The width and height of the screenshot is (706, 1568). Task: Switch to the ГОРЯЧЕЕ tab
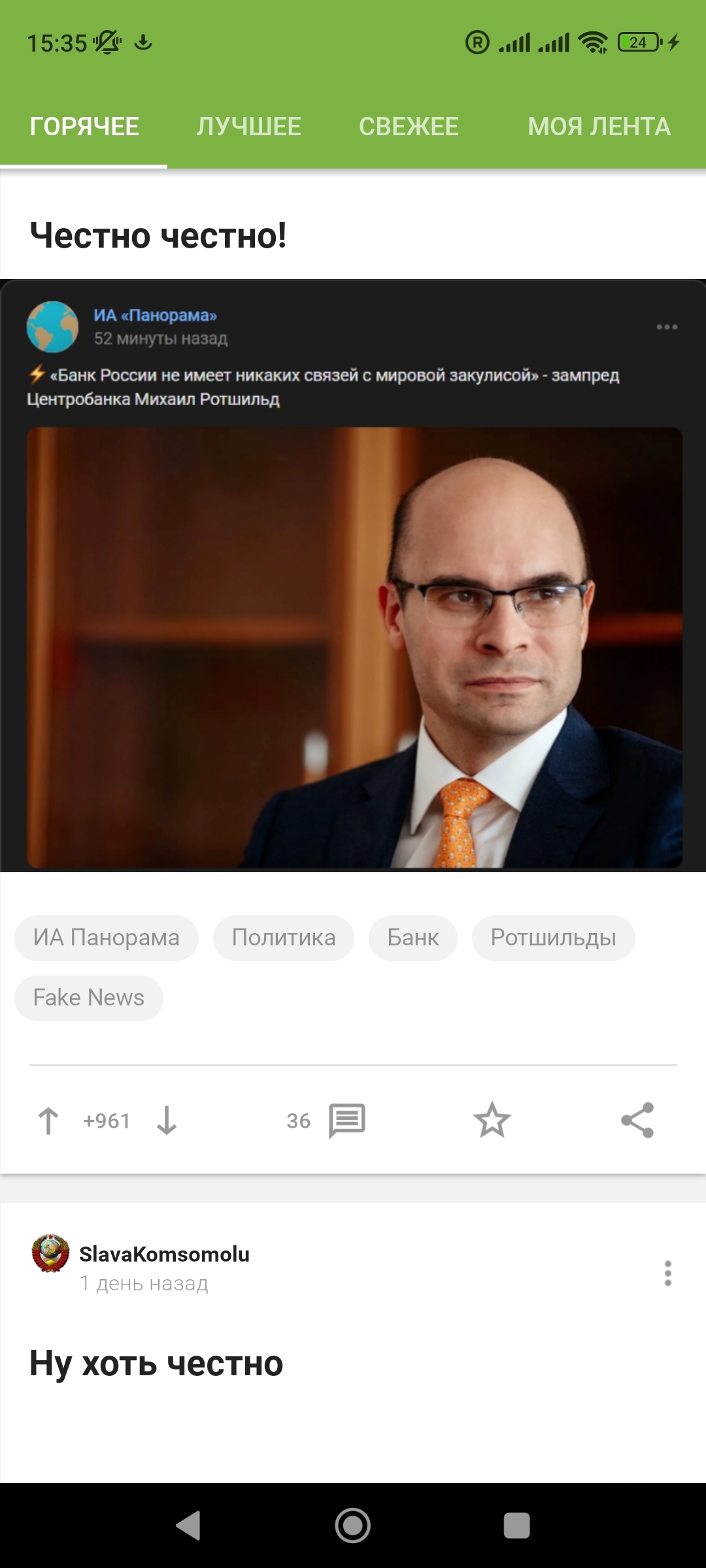tap(84, 126)
